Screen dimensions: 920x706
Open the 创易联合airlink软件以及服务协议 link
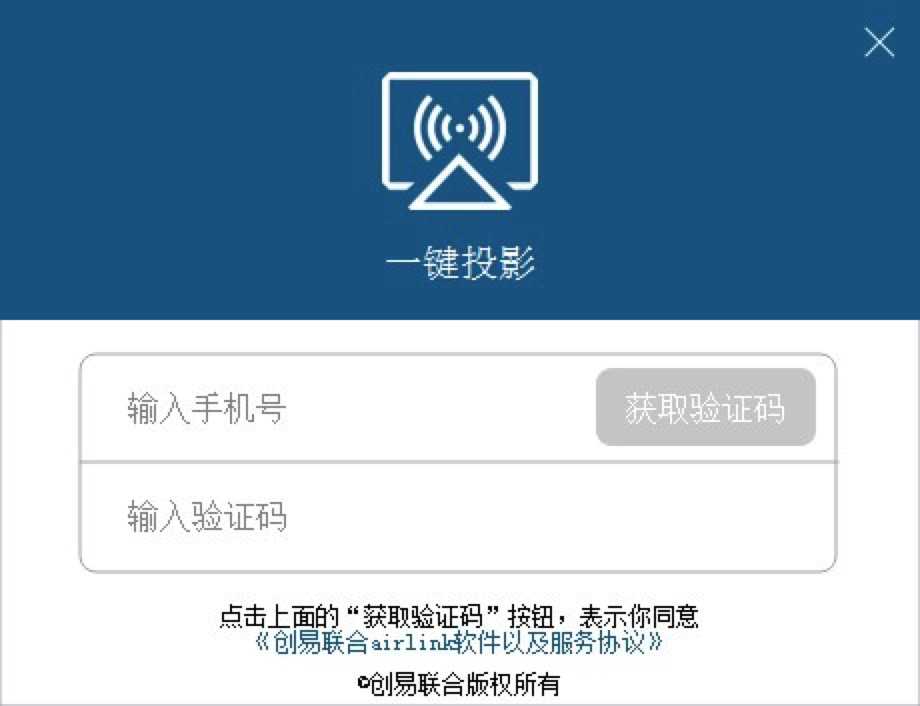pos(459,642)
